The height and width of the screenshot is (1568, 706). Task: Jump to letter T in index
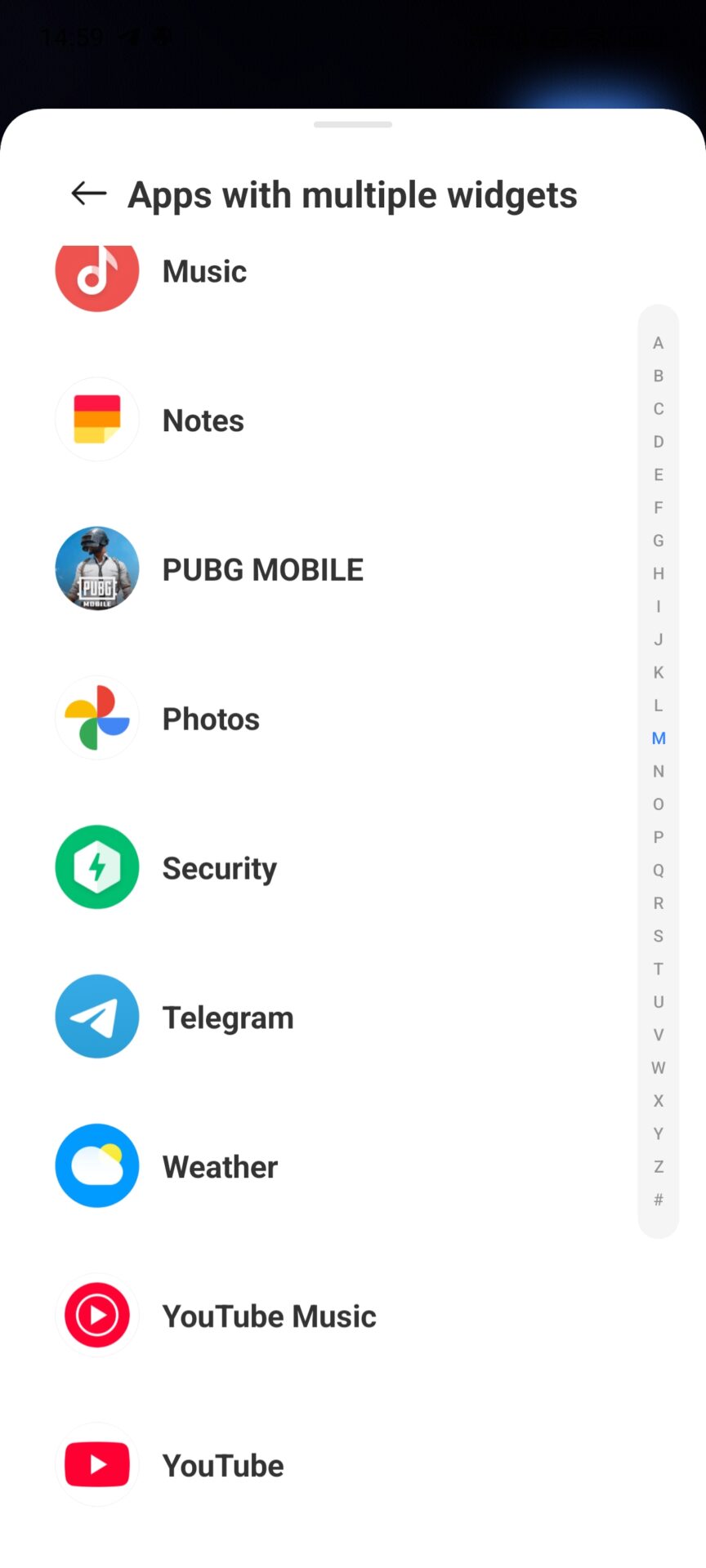[658, 969]
